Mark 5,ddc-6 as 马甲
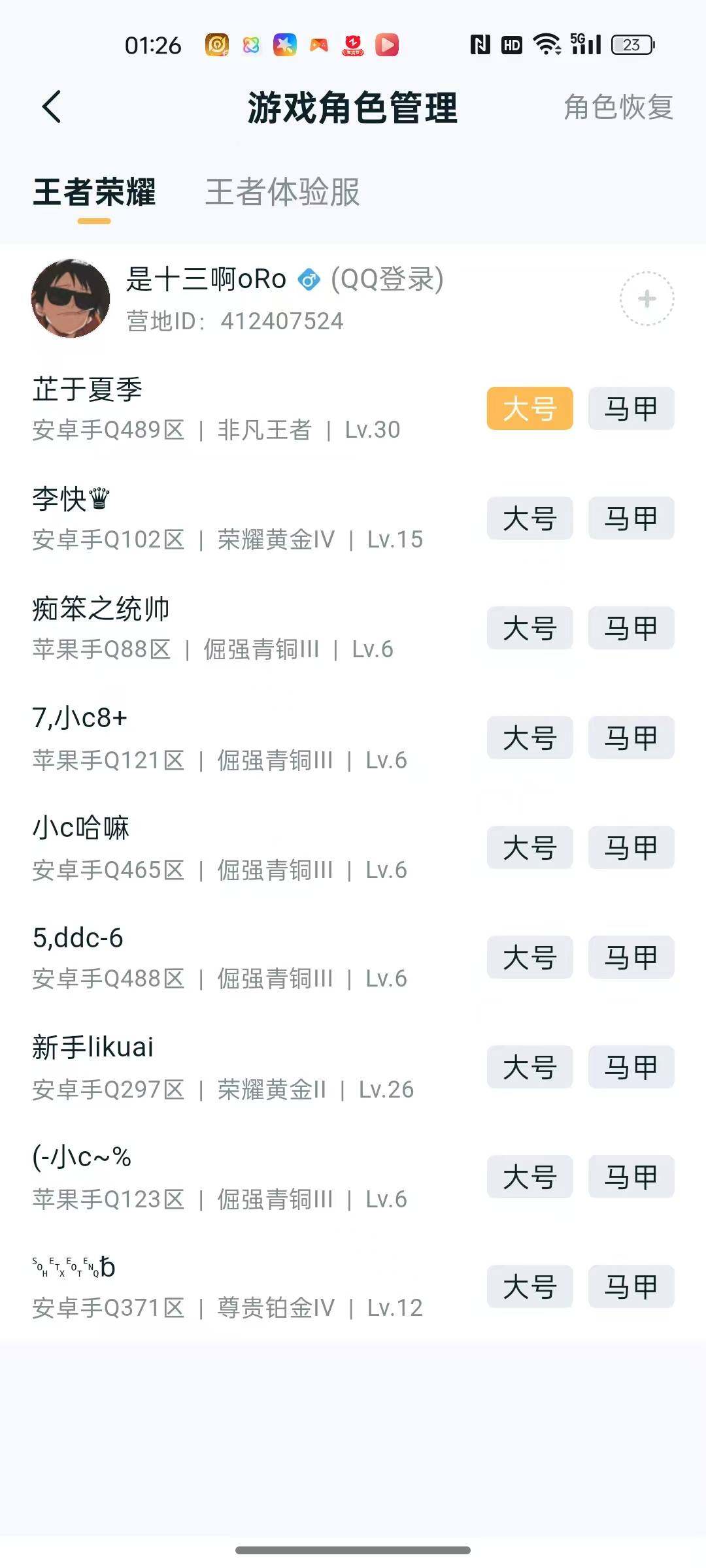 coord(630,957)
